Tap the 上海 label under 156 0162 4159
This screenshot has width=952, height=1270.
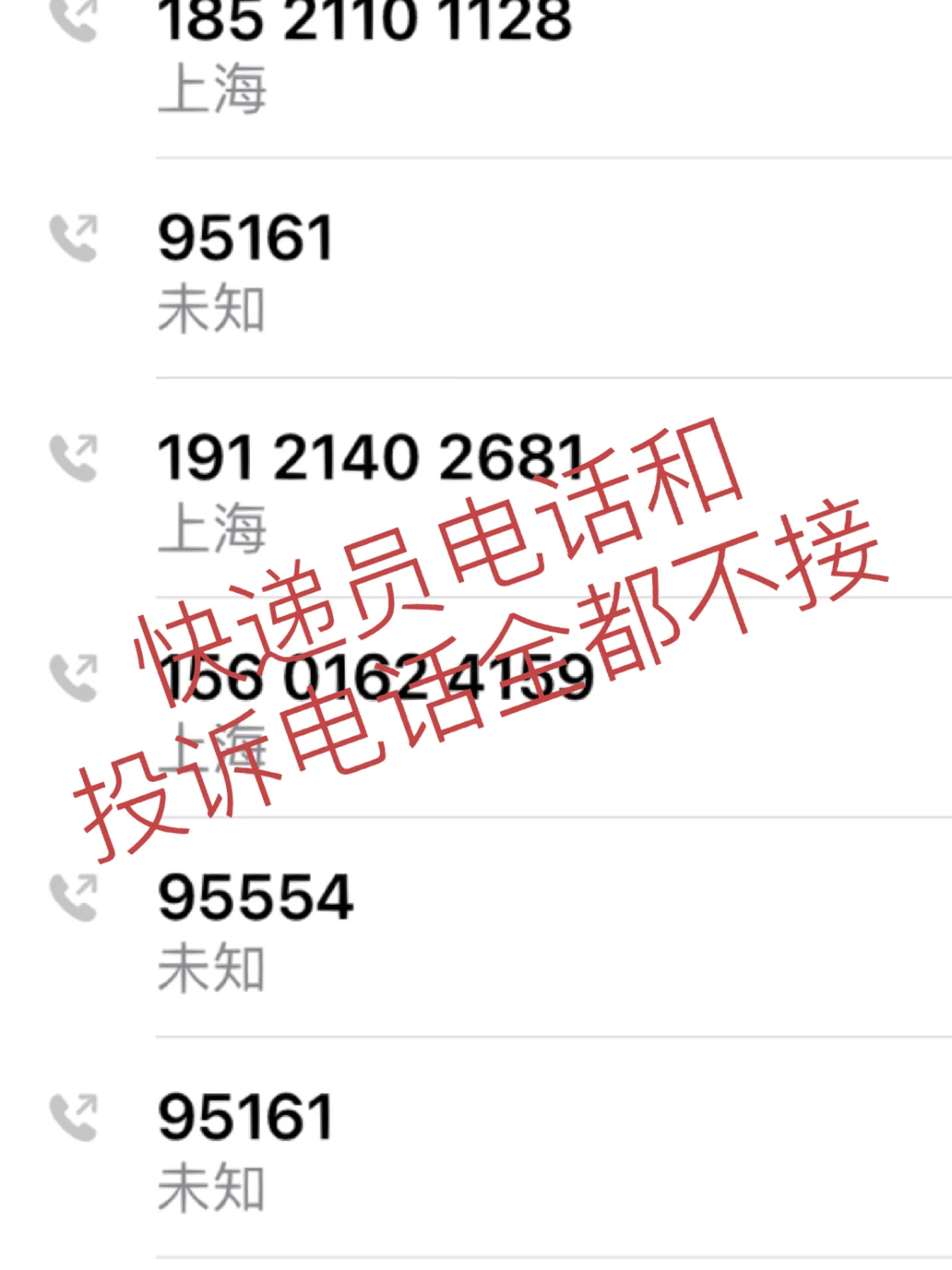coord(210,746)
